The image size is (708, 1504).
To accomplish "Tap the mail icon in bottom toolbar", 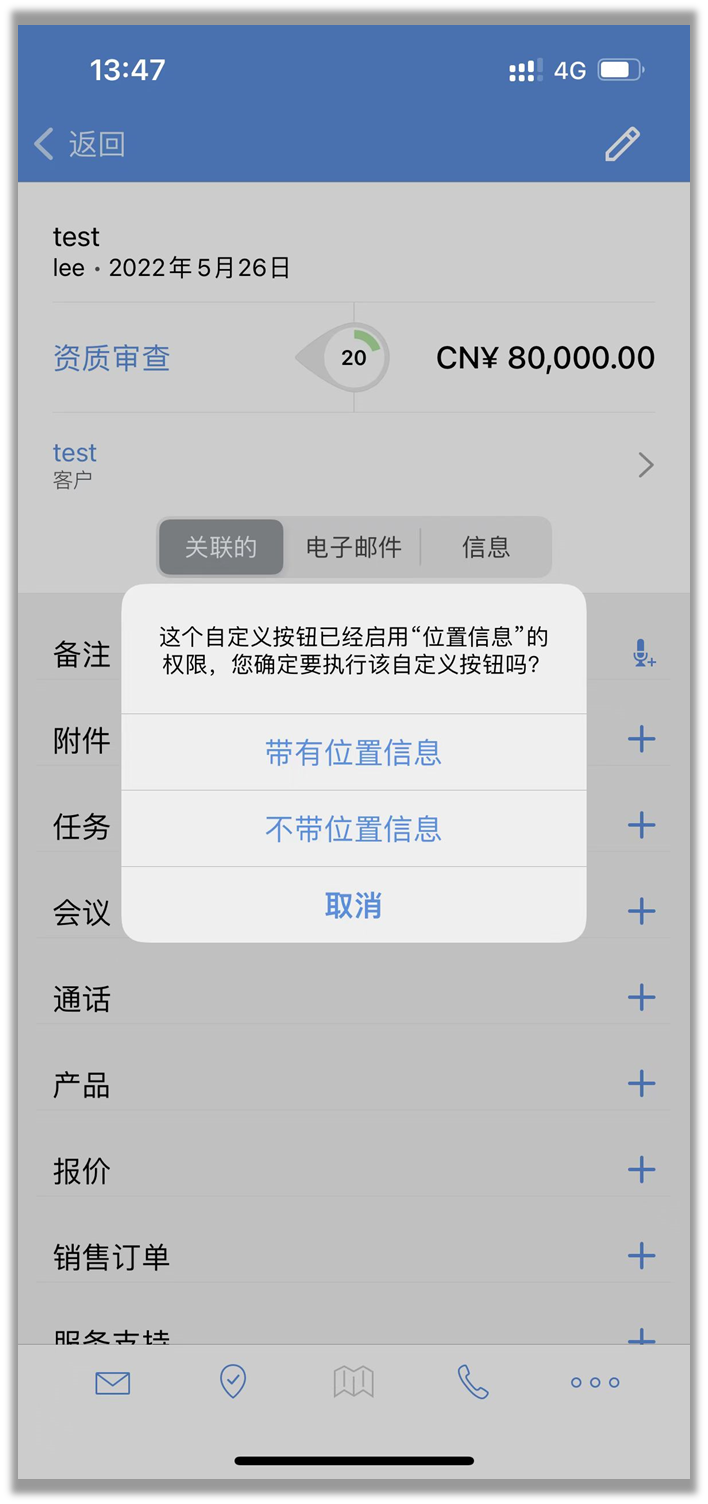I will pyautogui.click(x=113, y=1383).
